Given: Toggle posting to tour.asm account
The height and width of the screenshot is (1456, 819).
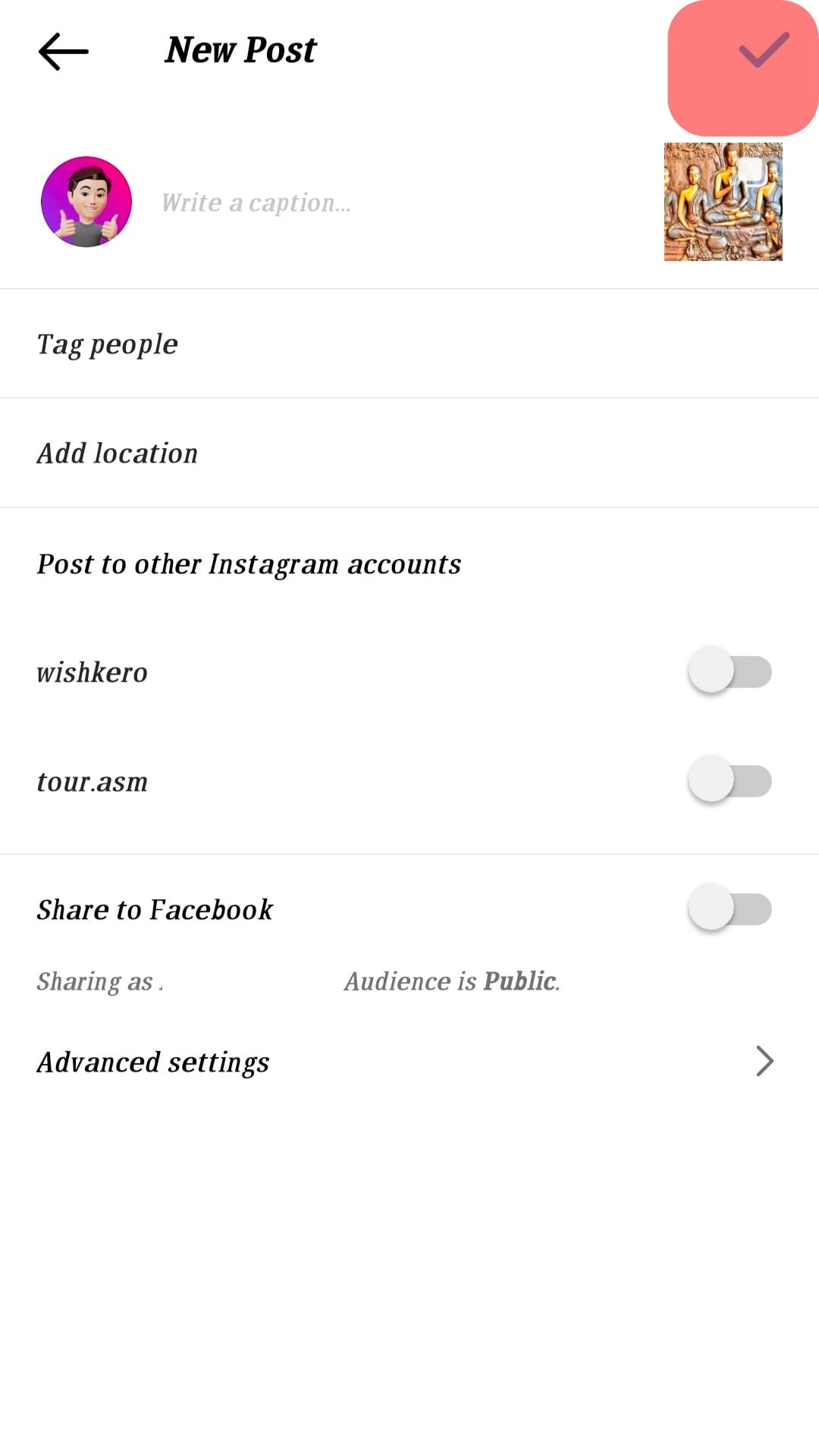Looking at the screenshot, I should pos(729,781).
